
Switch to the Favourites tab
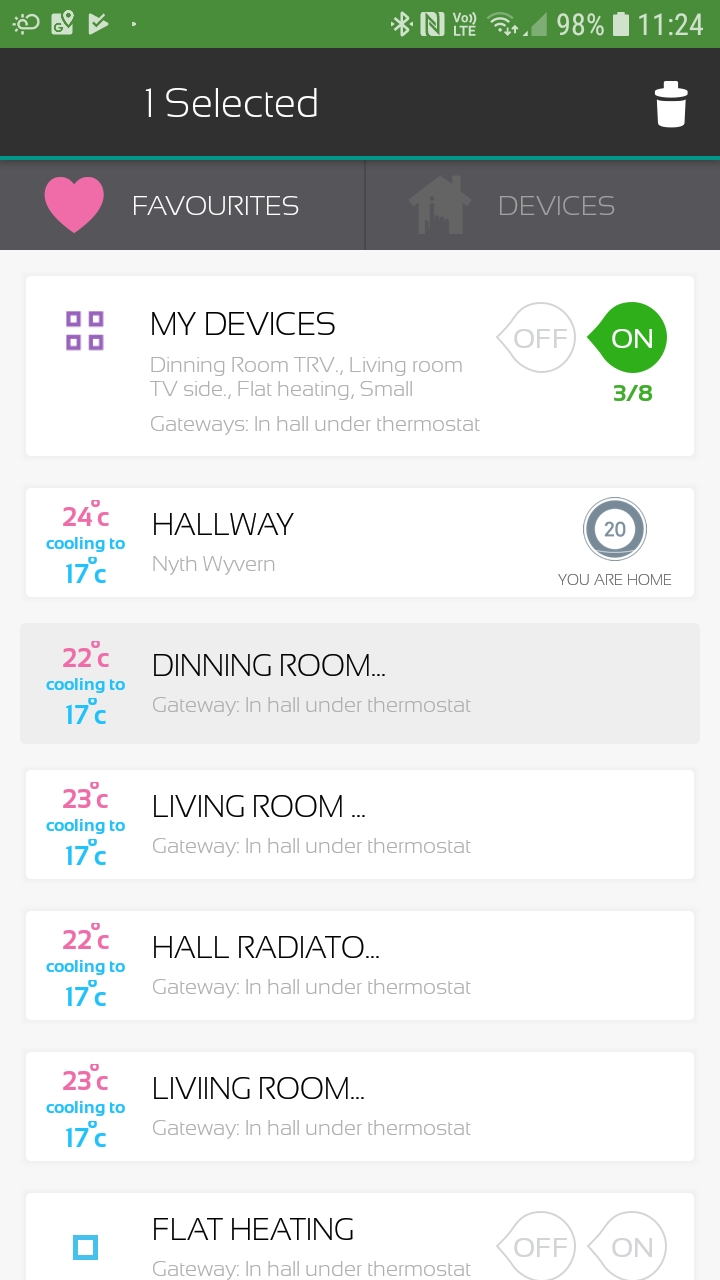(182, 206)
